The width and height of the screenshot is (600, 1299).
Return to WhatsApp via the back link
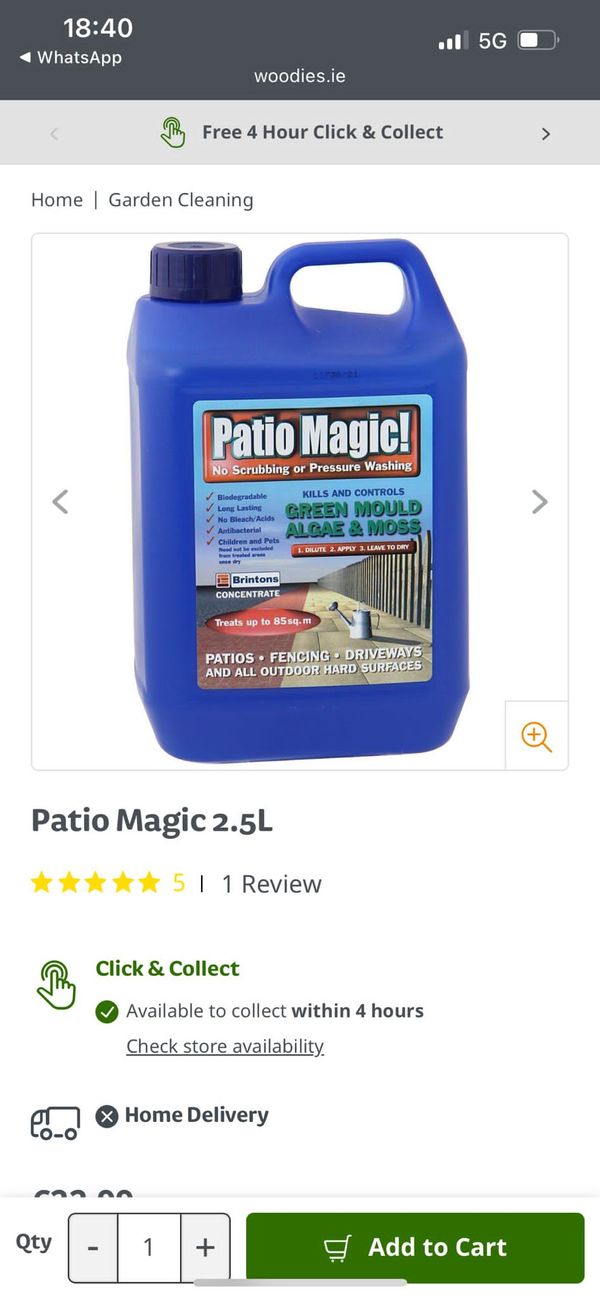pyautogui.click(x=70, y=58)
